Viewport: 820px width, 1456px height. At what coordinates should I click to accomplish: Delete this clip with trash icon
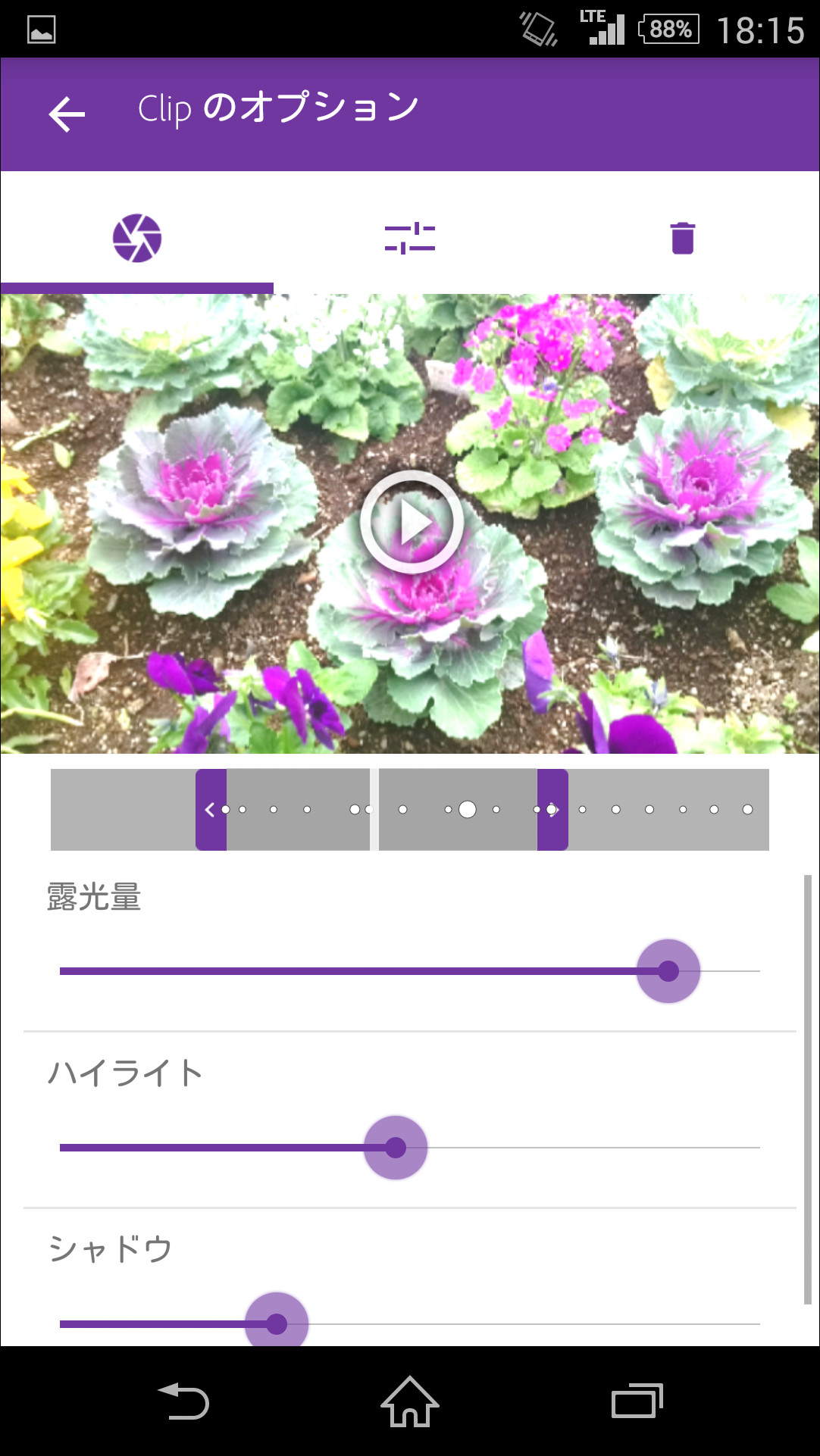click(x=682, y=238)
